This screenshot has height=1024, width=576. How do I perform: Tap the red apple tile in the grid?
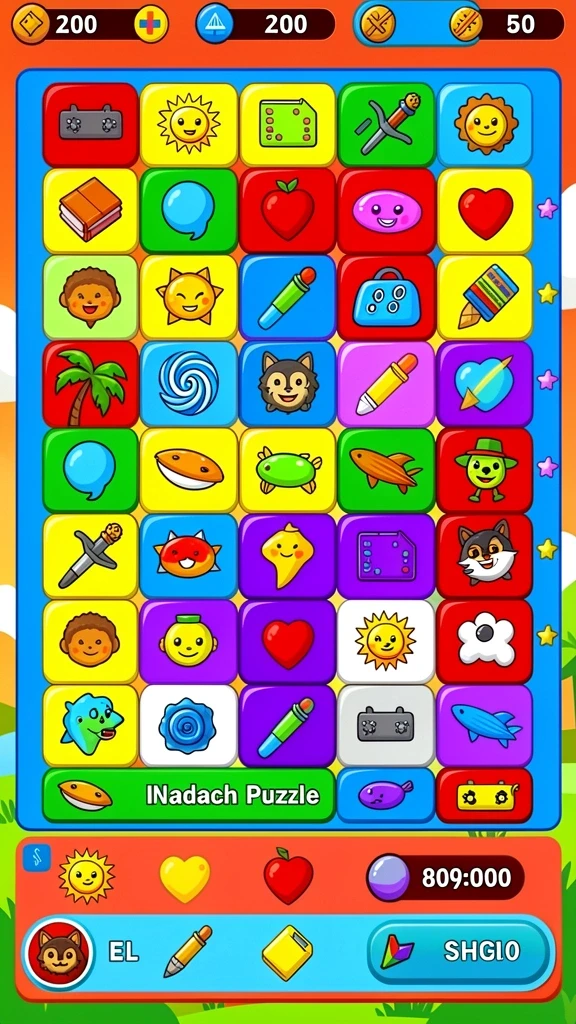point(288,211)
